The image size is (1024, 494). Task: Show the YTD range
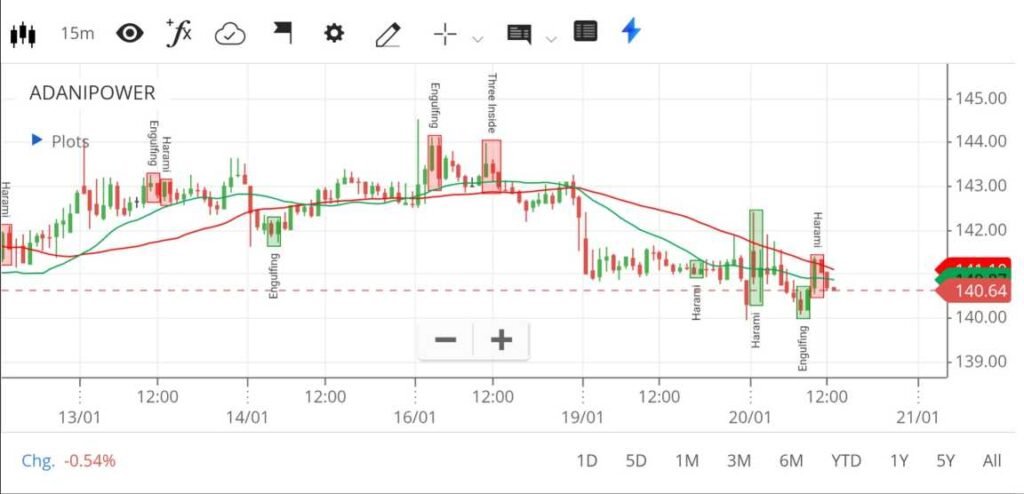tap(846, 461)
